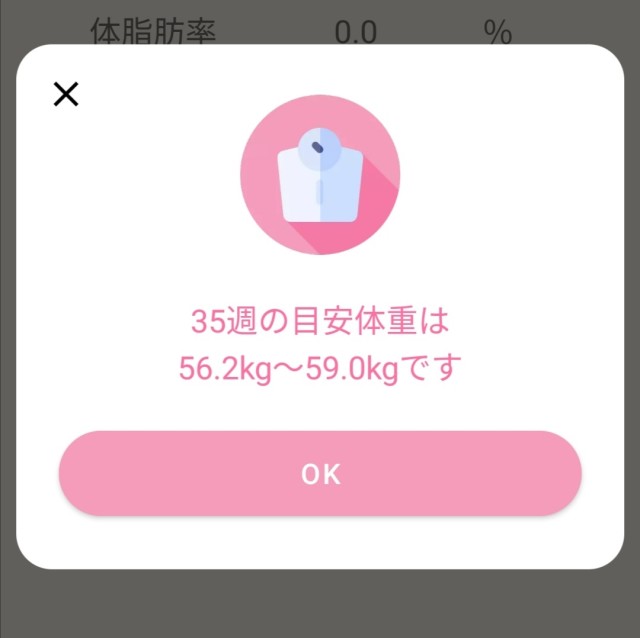Confirm with the OK button
640x638 pixels.
[x=320, y=474]
